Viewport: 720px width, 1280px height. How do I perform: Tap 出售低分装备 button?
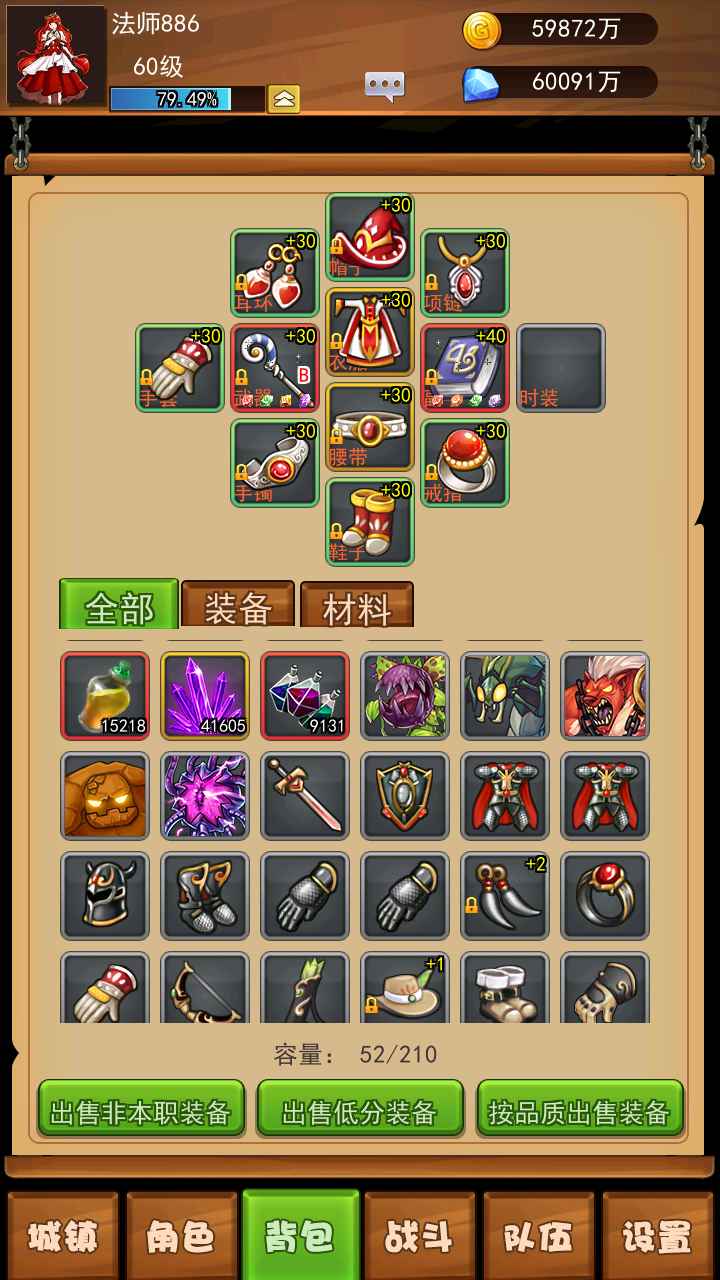click(360, 1111)
